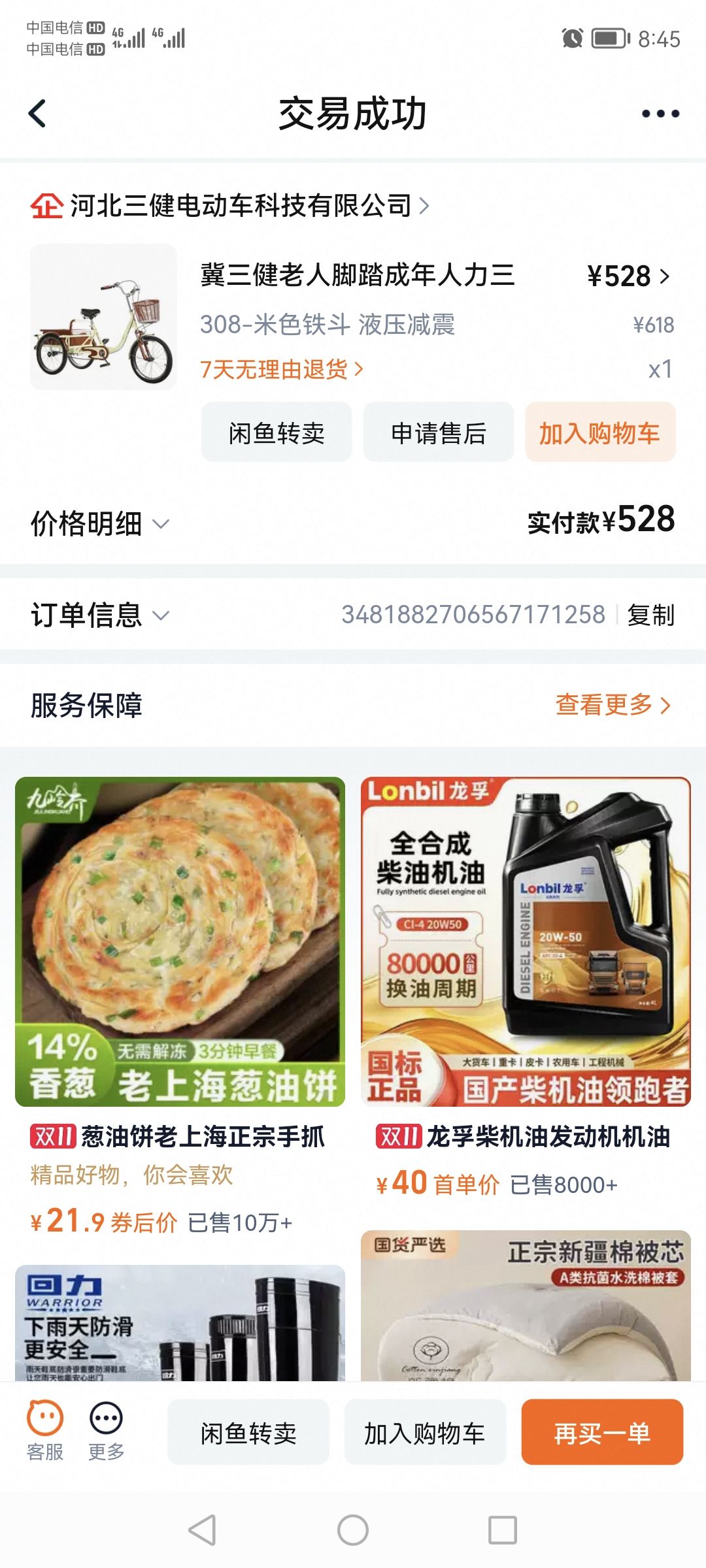Tap the orange 加入购物车 under the tricycle
Image resolution: width=706 pixels, height=1568 pixels.
(599, 433)
